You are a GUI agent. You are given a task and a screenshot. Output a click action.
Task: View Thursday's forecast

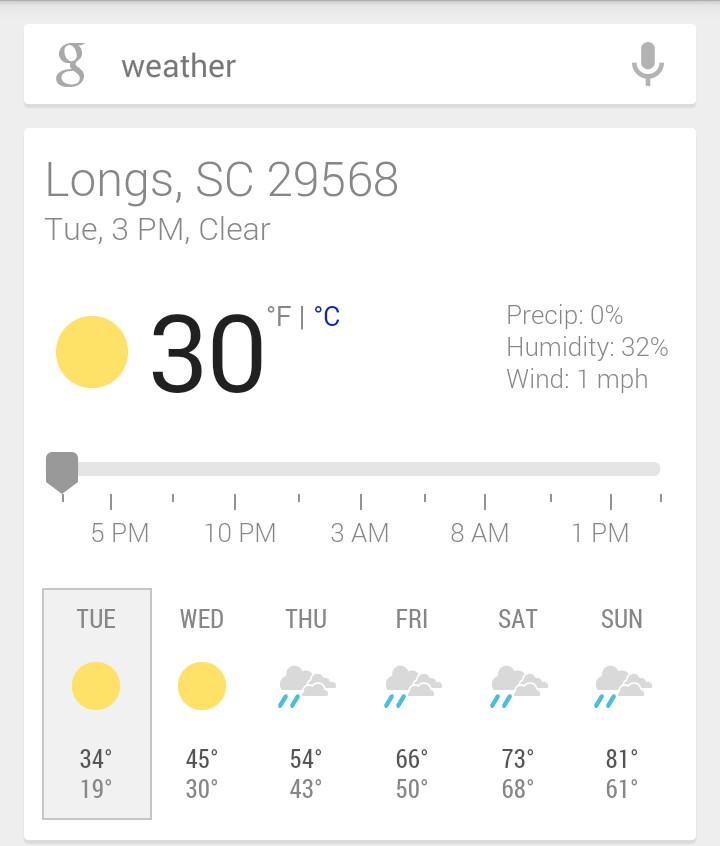click(306, 704)
